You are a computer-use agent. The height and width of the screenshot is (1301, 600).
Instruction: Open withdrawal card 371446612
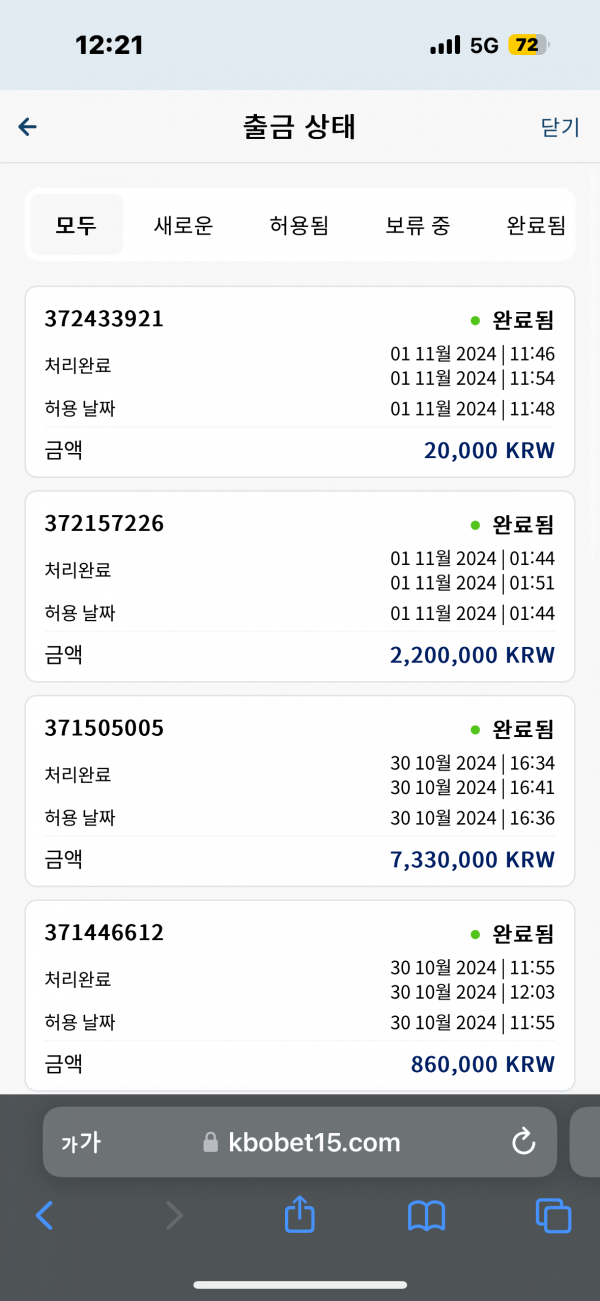(x=300, y=995)
